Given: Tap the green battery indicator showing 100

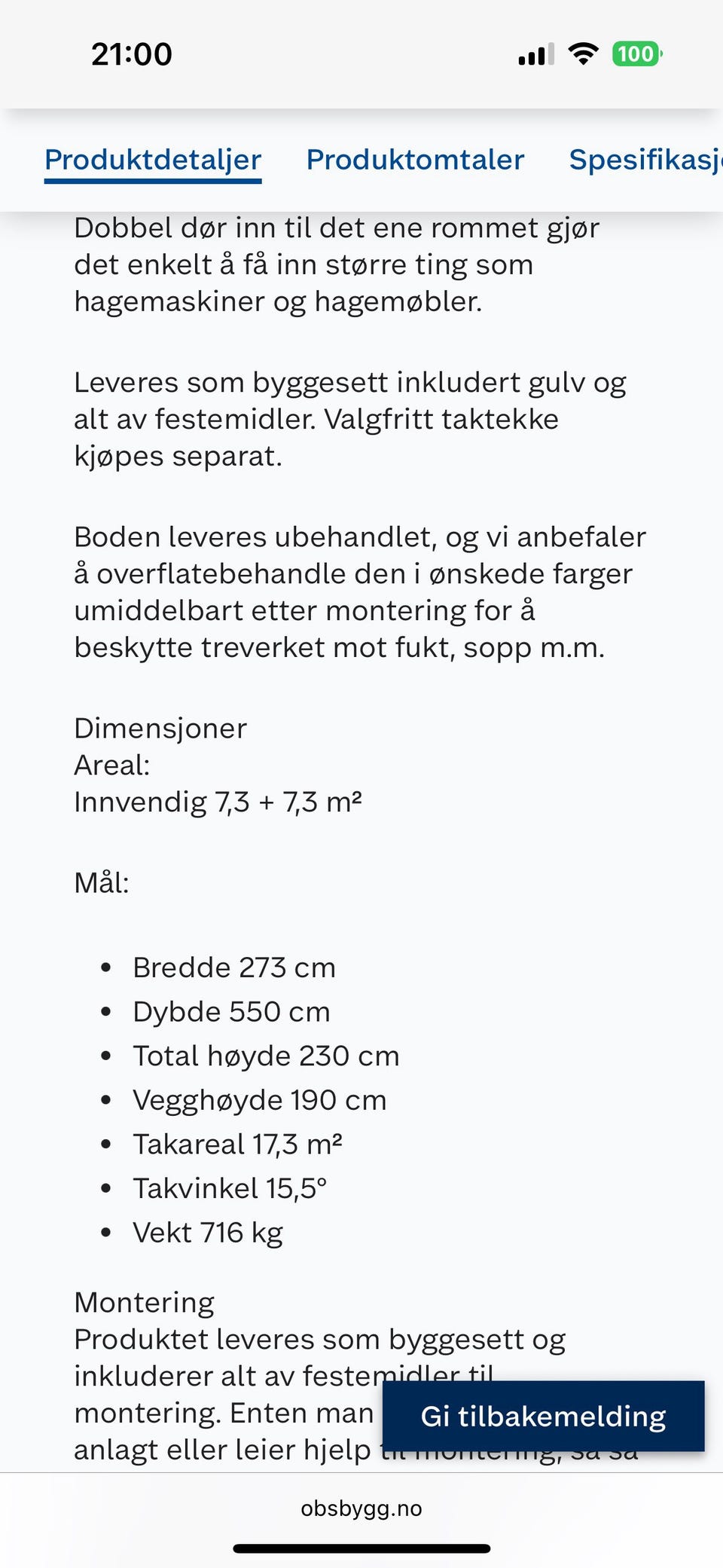Looking at the screenshot, I should point(636,53).
